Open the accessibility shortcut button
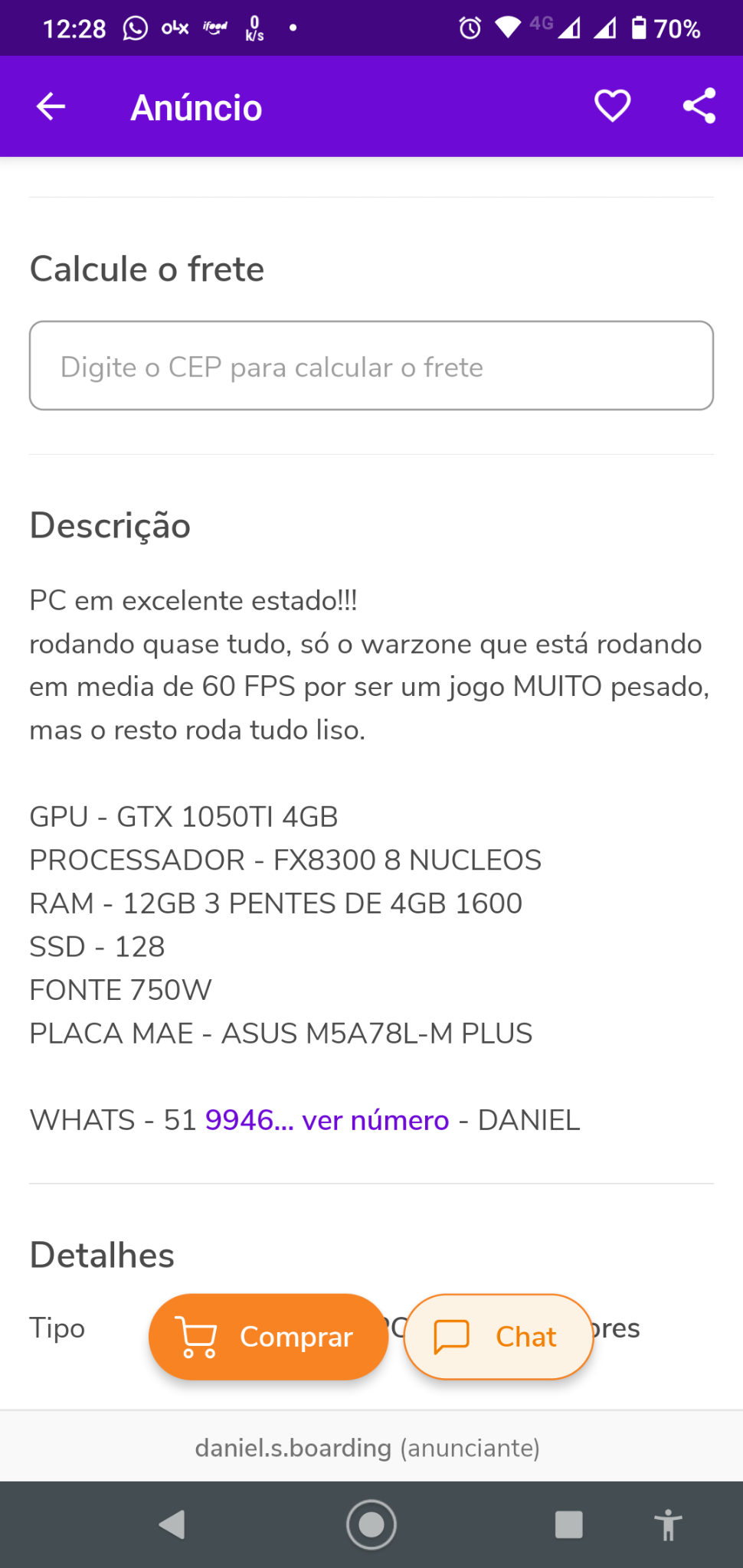The height and width of the screenshot is (1568, 743). pos(669,1524)
